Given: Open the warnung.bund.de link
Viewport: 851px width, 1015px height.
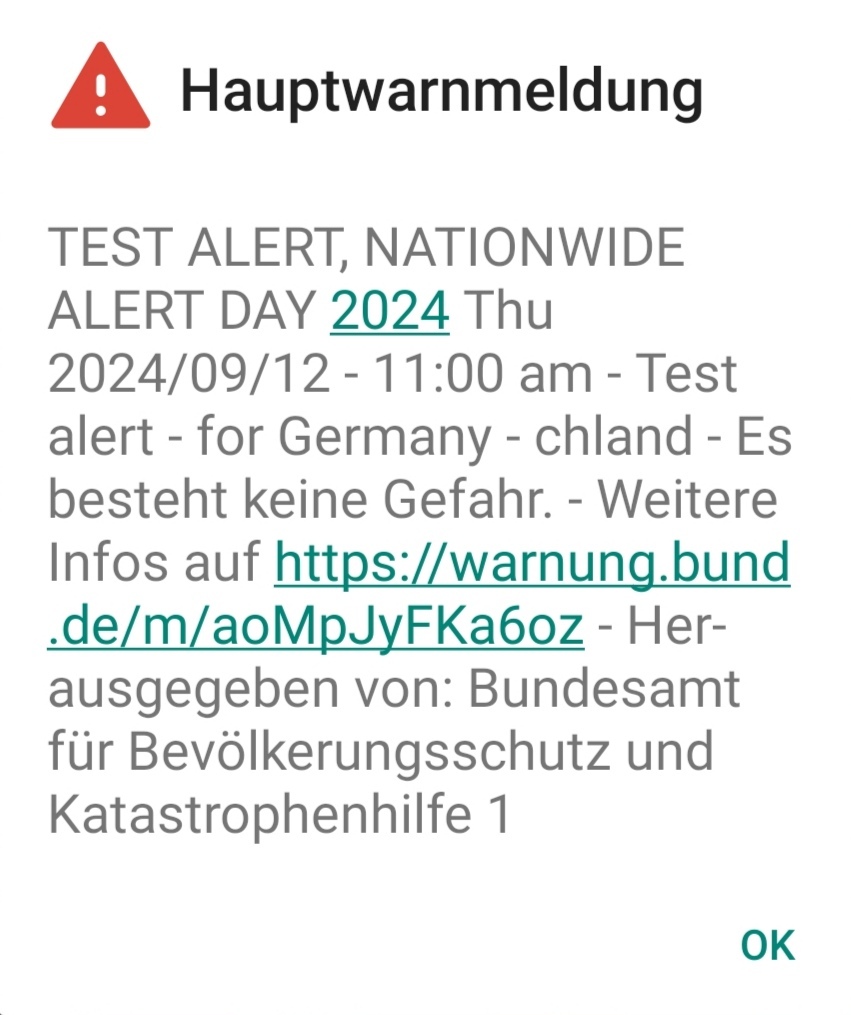Looking at the screenshot, I should tap(531, 567).
